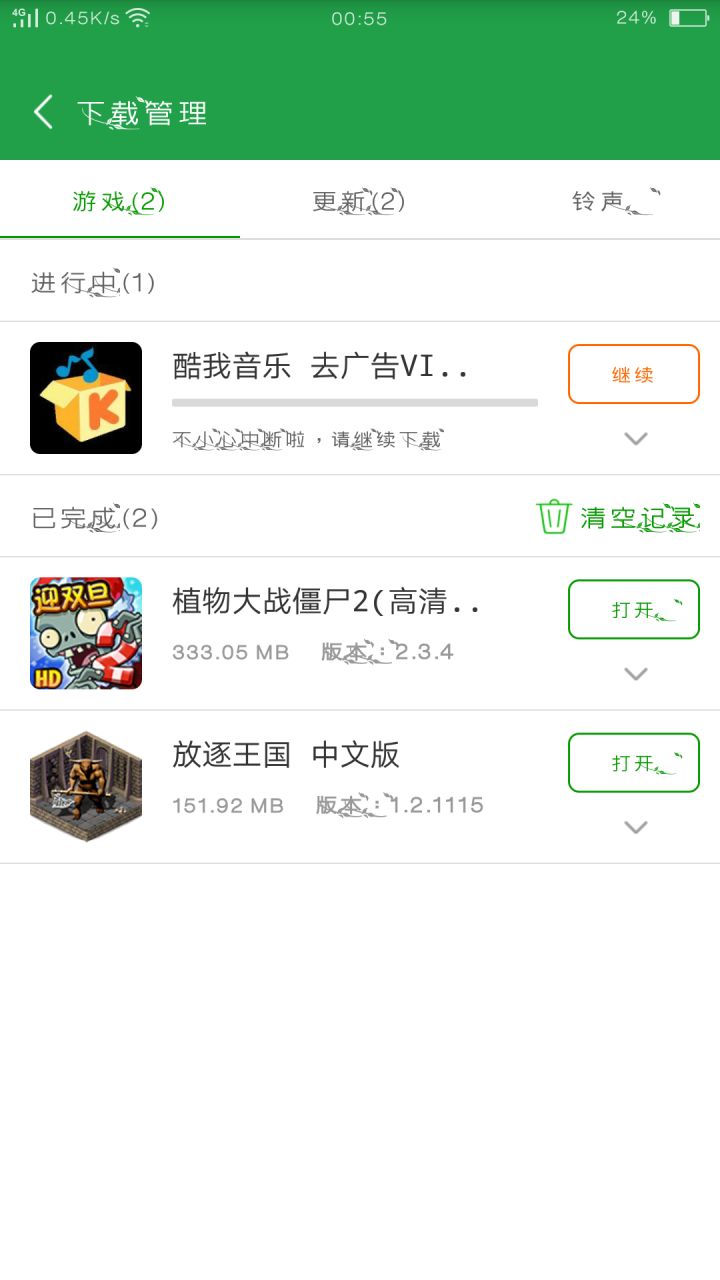The height and width of the screenshot is (1280, 720).
Task: Expand options for 放逐王国 中文版
Action: click(636, 827)
